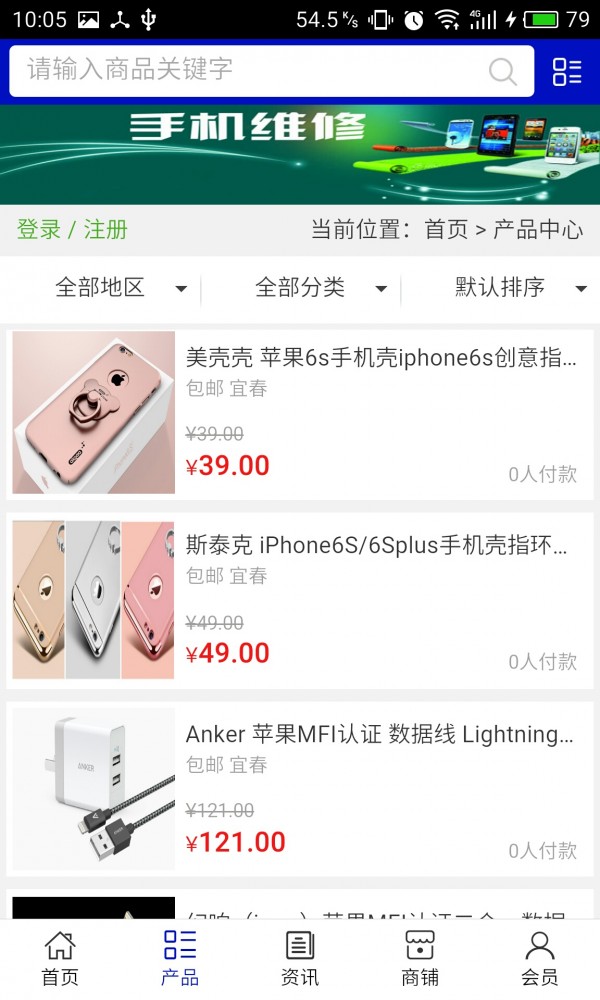Go to 首页 in the breadcrumb
The image size is (600, 1000).
point(446,229)
